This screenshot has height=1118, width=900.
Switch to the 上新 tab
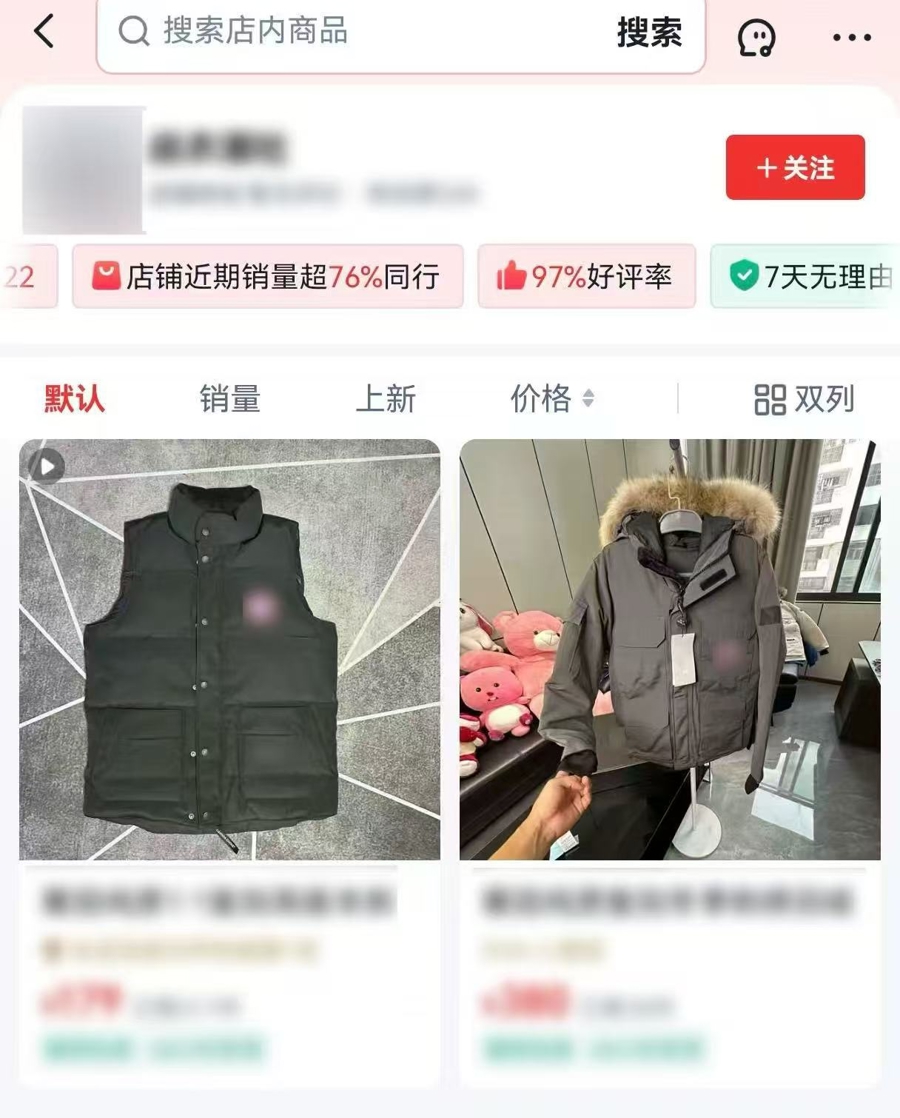(x=386, y=399)
